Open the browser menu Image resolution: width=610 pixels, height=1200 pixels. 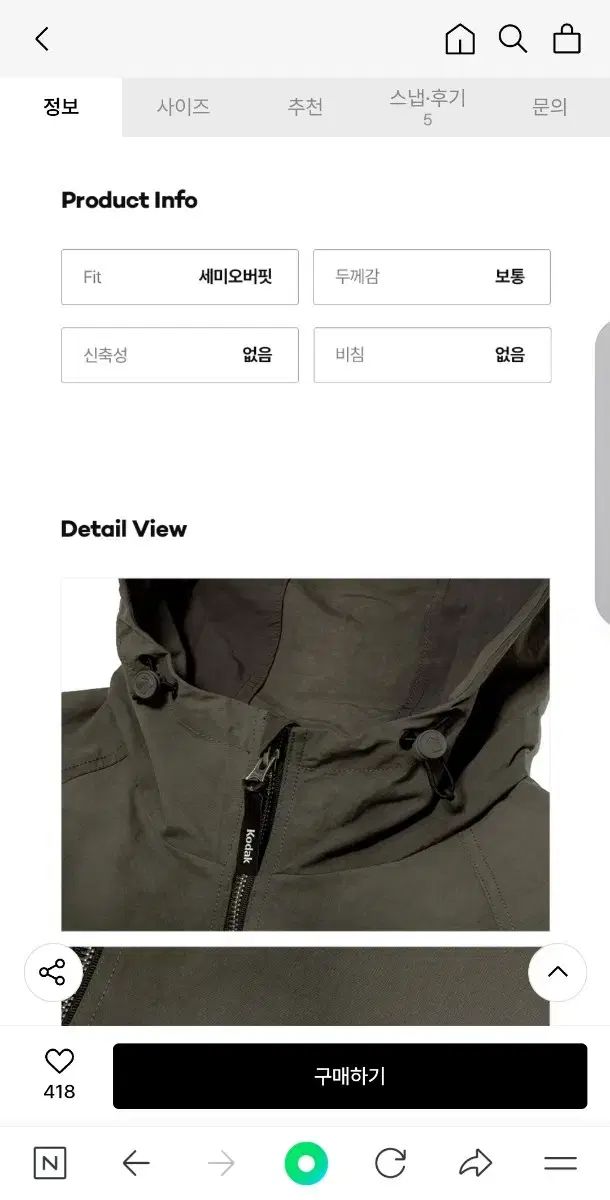point(560,1163)
